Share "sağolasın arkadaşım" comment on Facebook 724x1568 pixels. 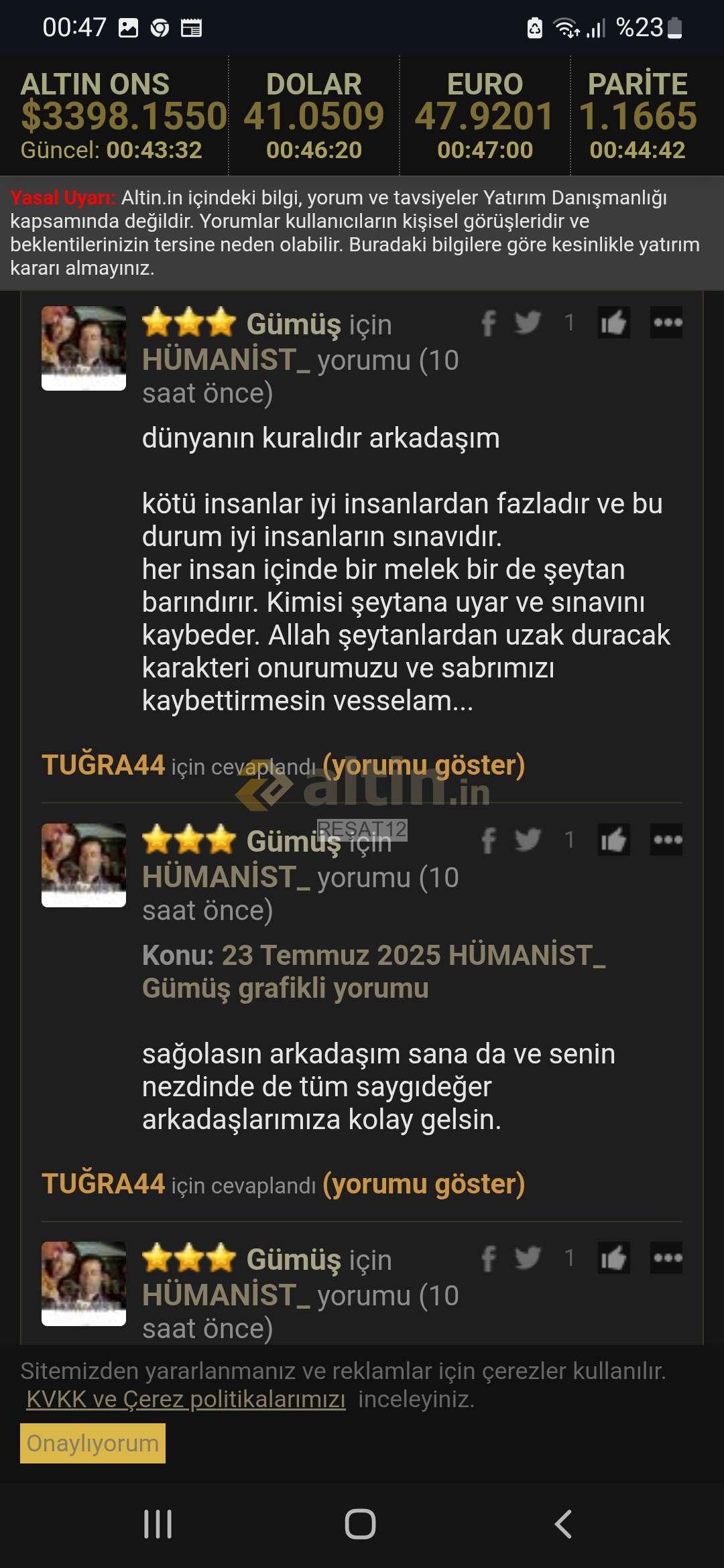pos(489,840)
